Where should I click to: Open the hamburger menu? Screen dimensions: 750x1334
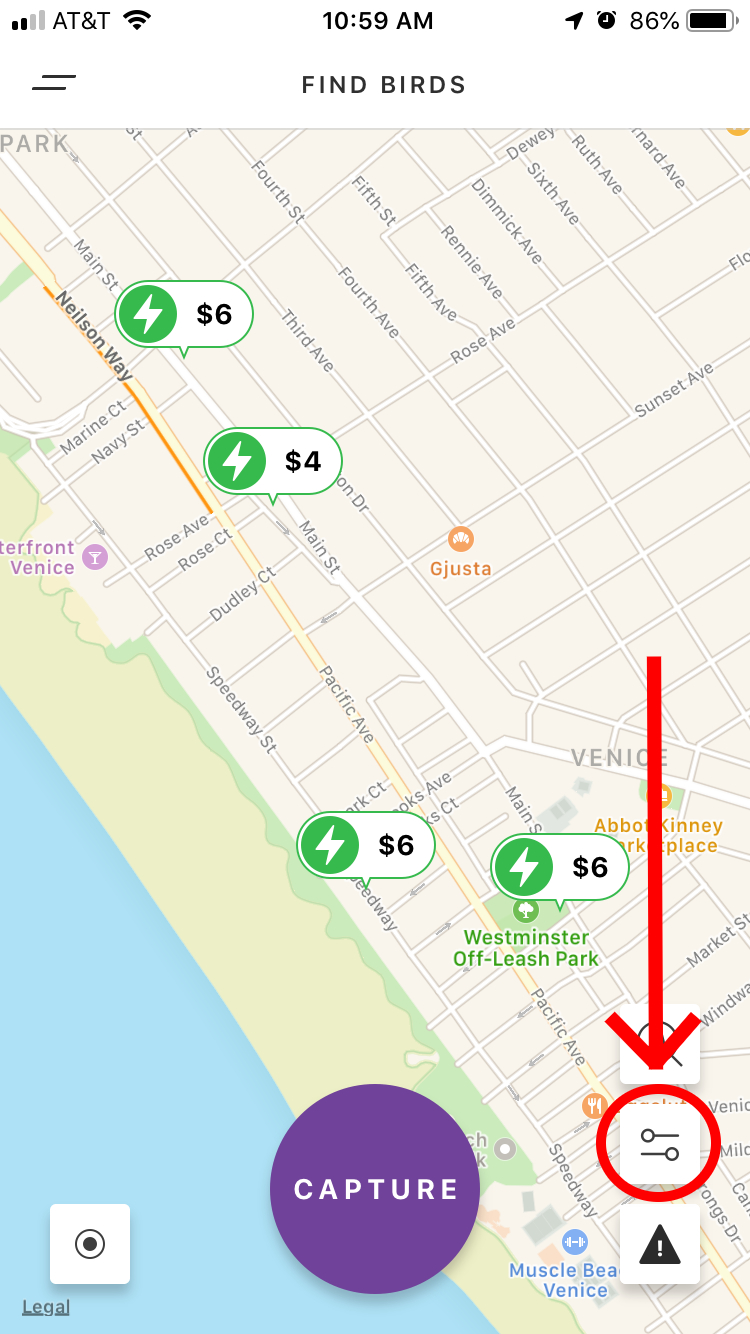54,84
